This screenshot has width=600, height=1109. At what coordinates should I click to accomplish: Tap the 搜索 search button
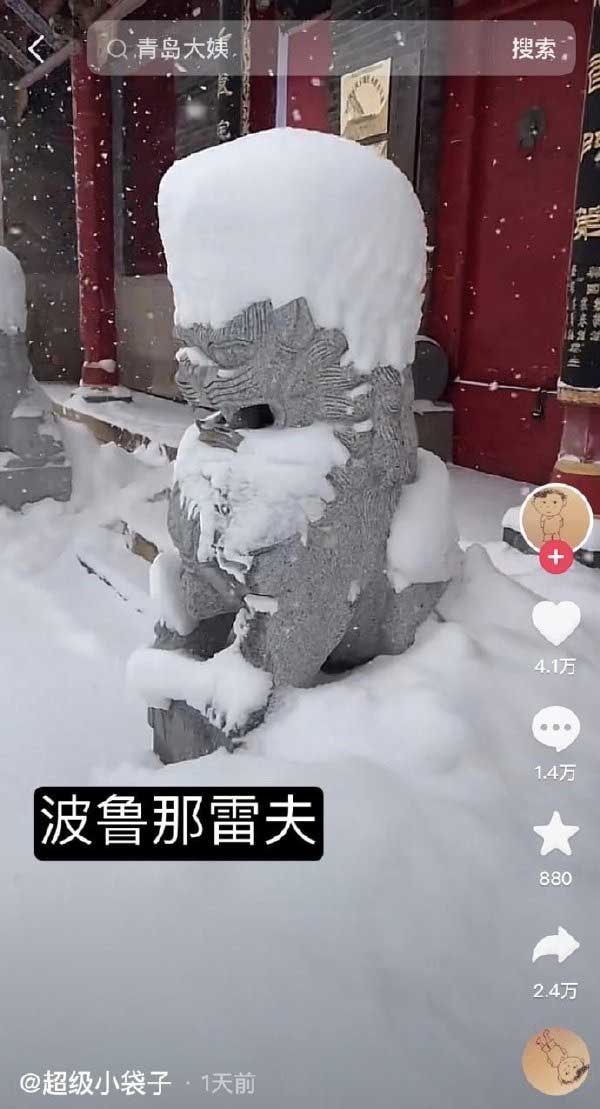(x=533, y=48)
